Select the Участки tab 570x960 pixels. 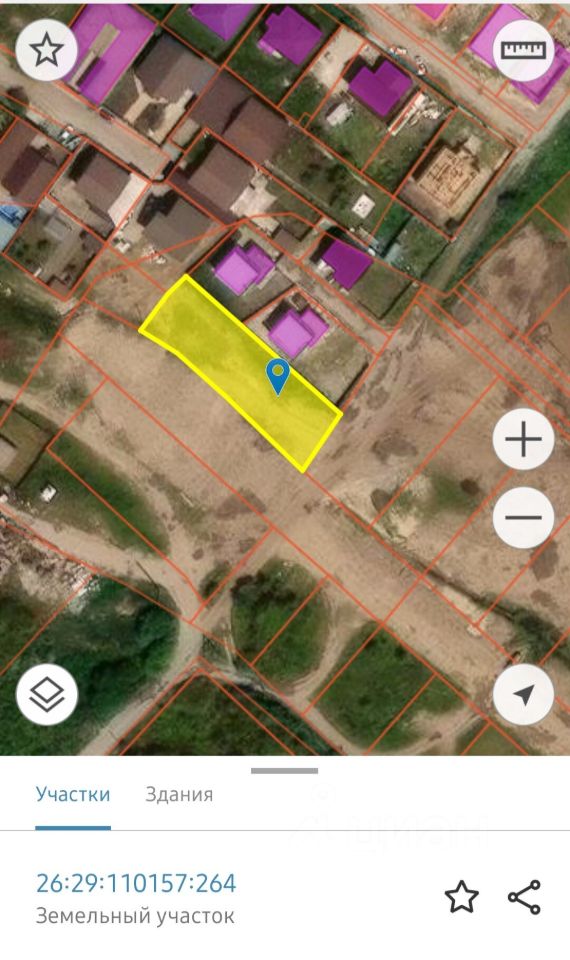click(73, 794)
